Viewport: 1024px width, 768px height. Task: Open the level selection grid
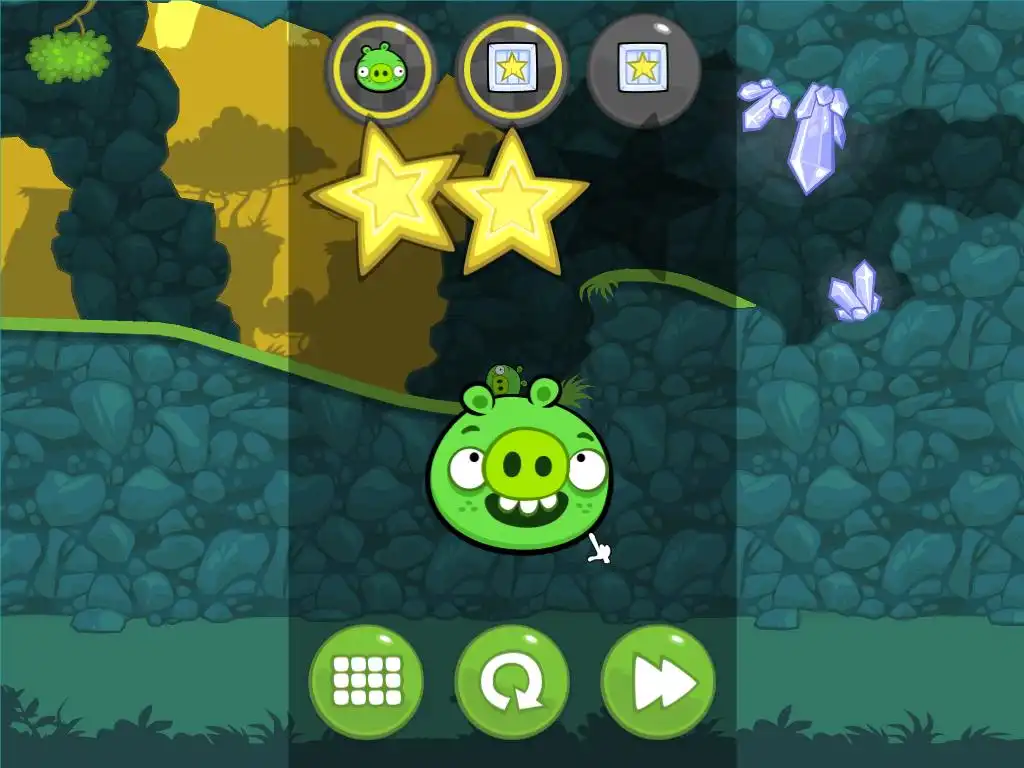(x=366, y=682)
